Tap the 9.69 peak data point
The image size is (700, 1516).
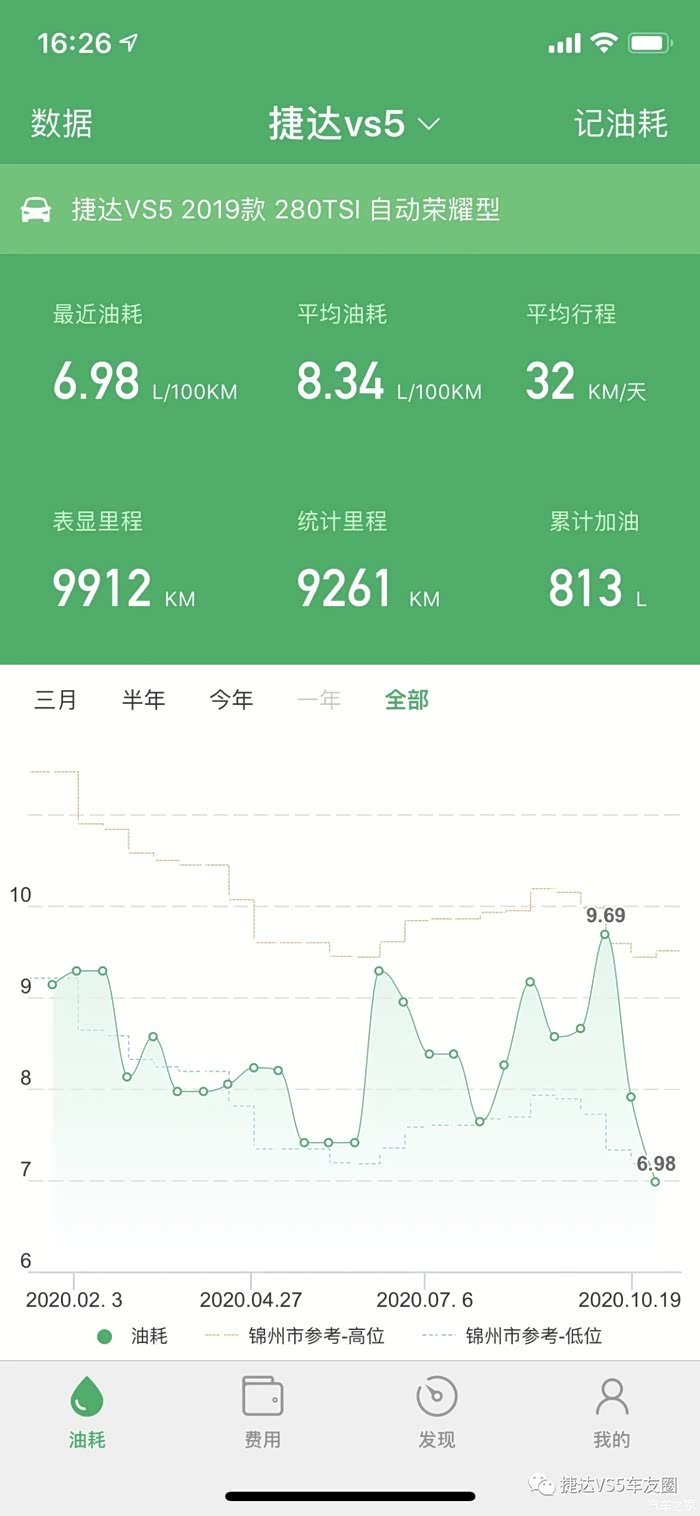pos(605,934)
